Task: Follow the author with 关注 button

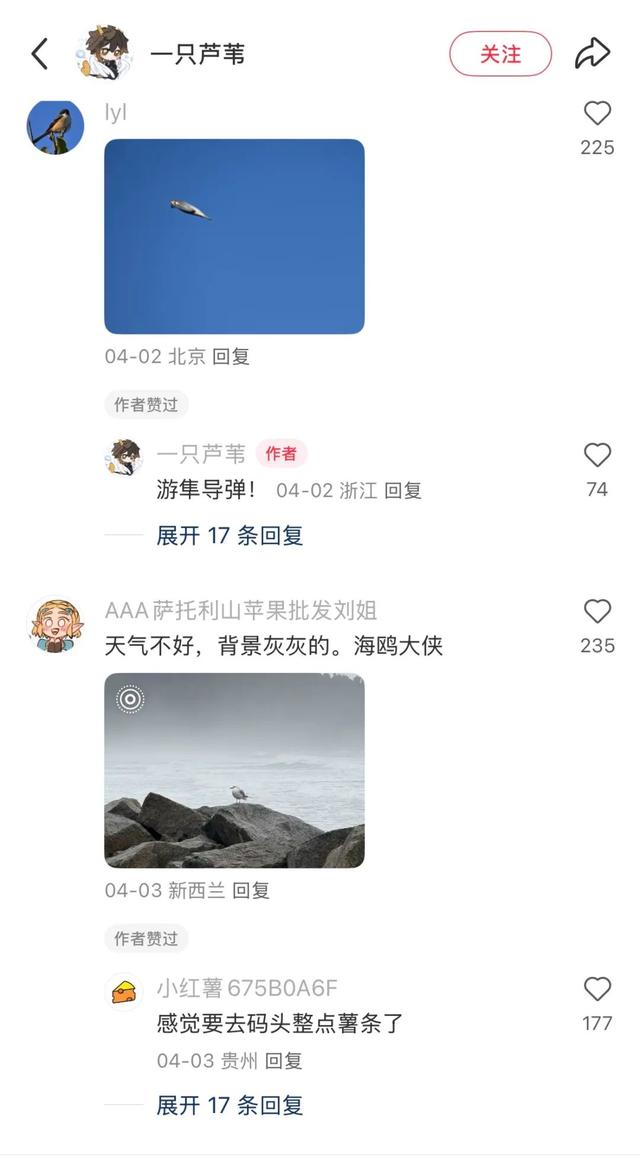Action: [500, 54]
